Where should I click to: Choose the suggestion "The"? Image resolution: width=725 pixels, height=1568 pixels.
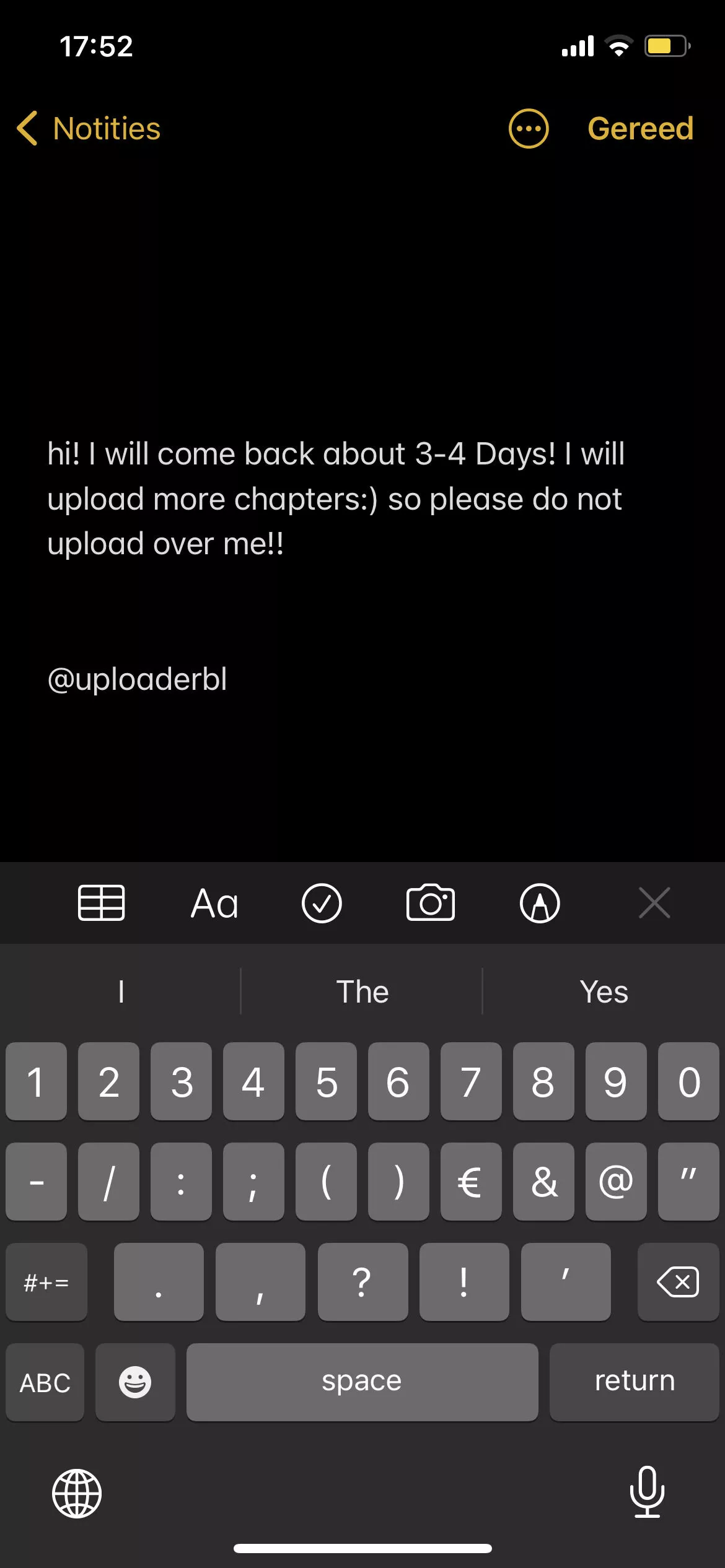[x=362, y=991]
